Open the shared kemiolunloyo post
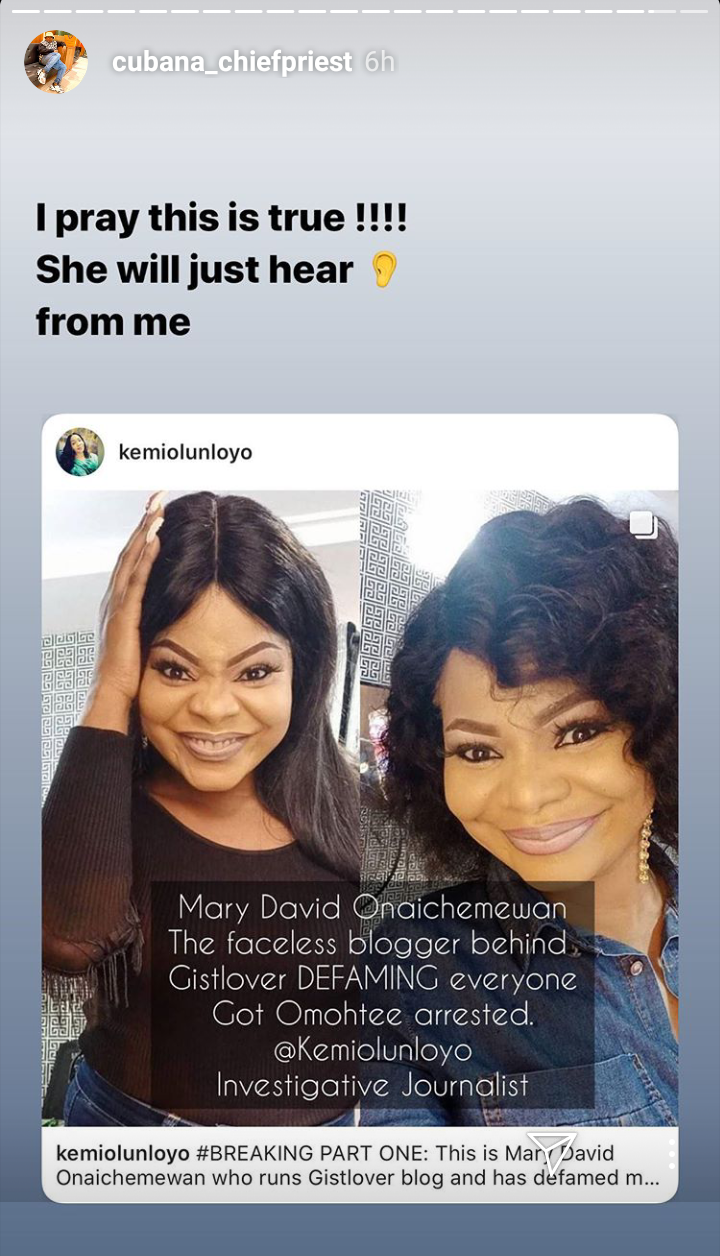This screenshot has width=720, height=1256. pos(359,800)
